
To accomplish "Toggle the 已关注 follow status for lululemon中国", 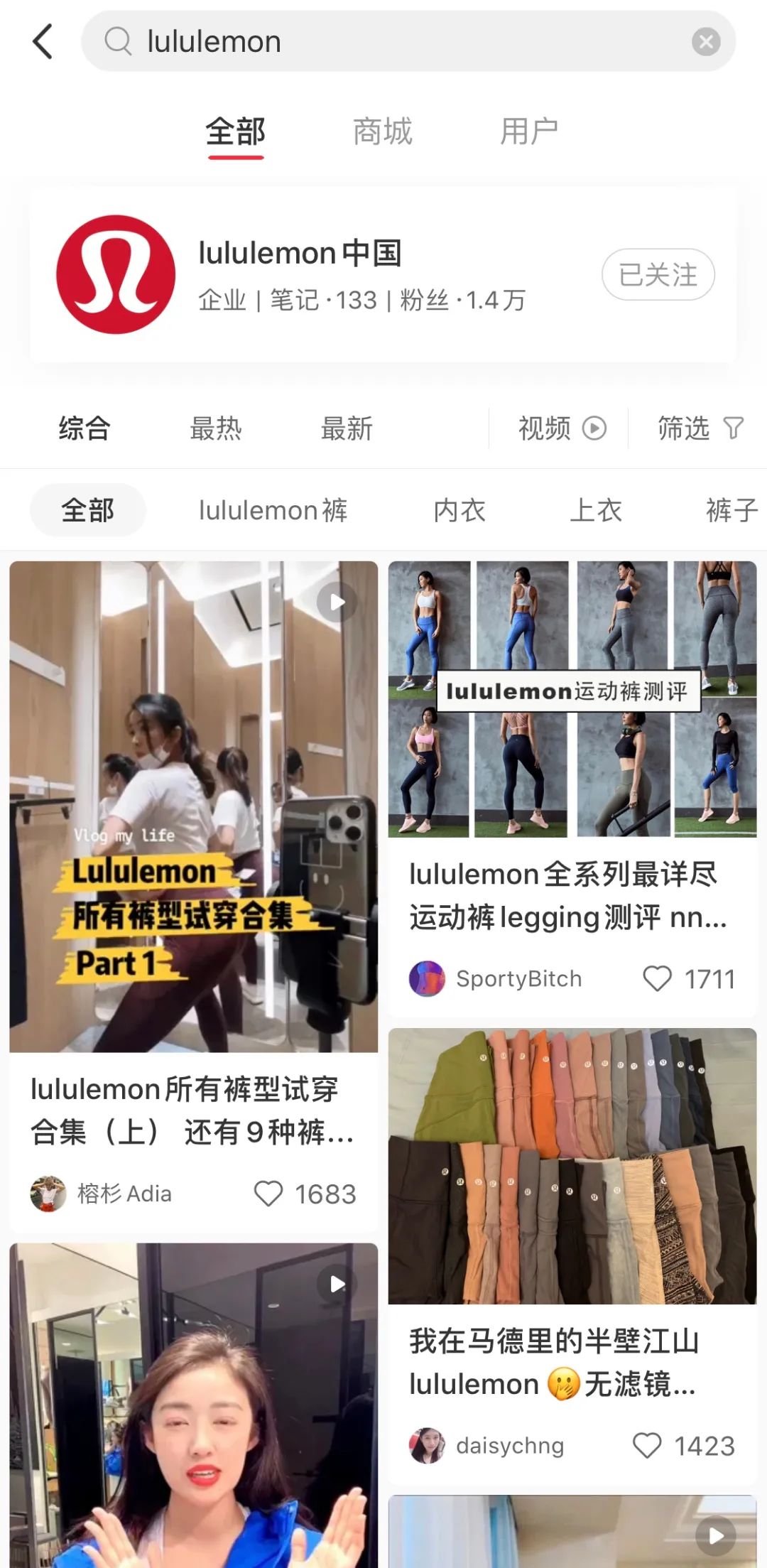I will [657, 274].
